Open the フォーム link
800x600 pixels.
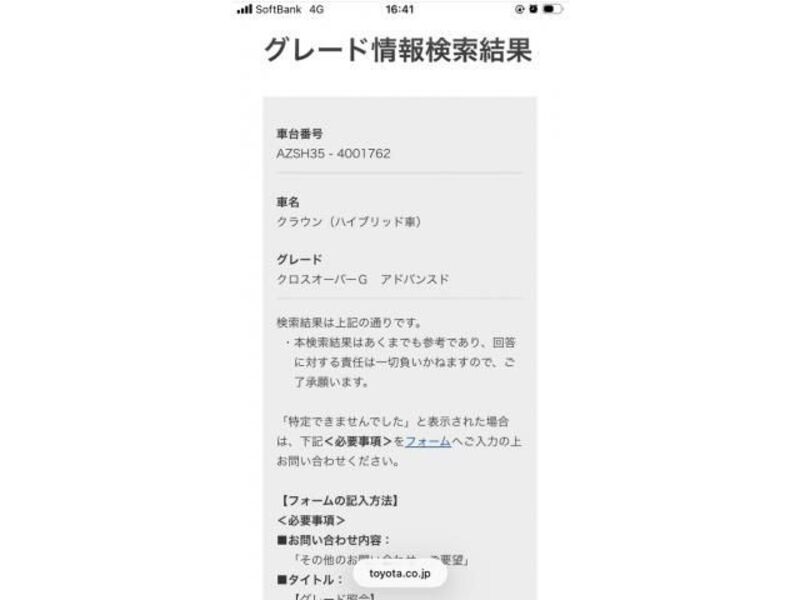[427, 441]
